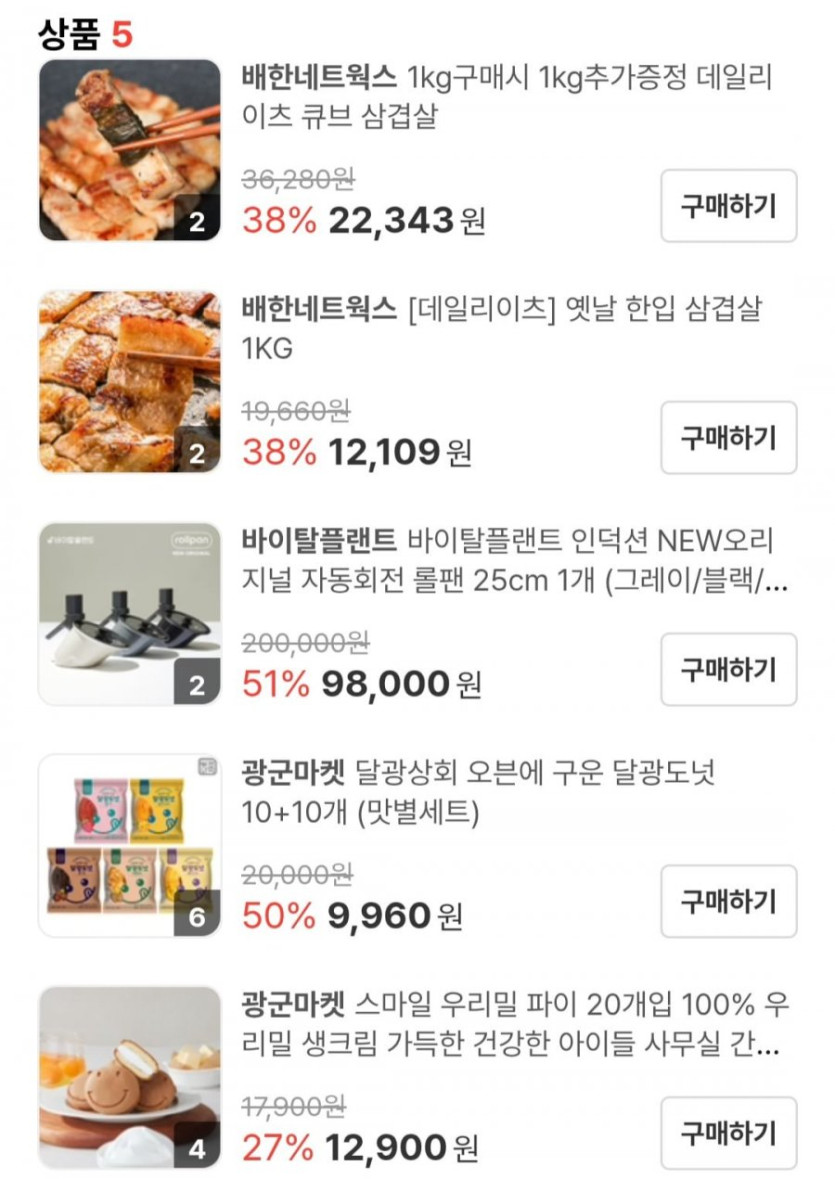This screenshot has height=1179, width=835.
Task: Buy the 스마일 우리밀 파이 20개입
Action: click(x=728, y=1133)
